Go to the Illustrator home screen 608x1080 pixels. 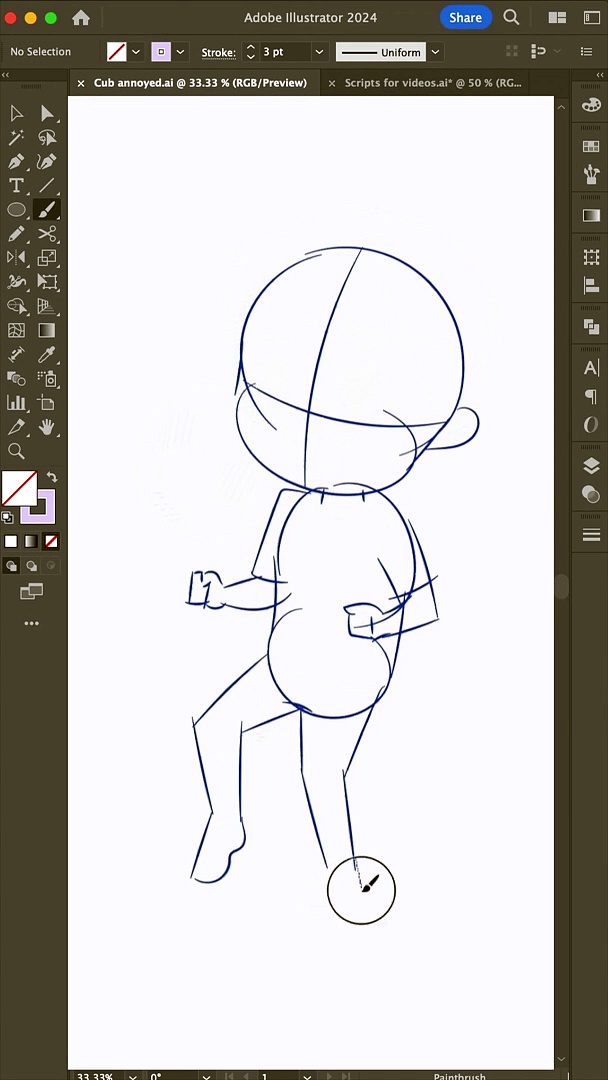pos(81,17)
